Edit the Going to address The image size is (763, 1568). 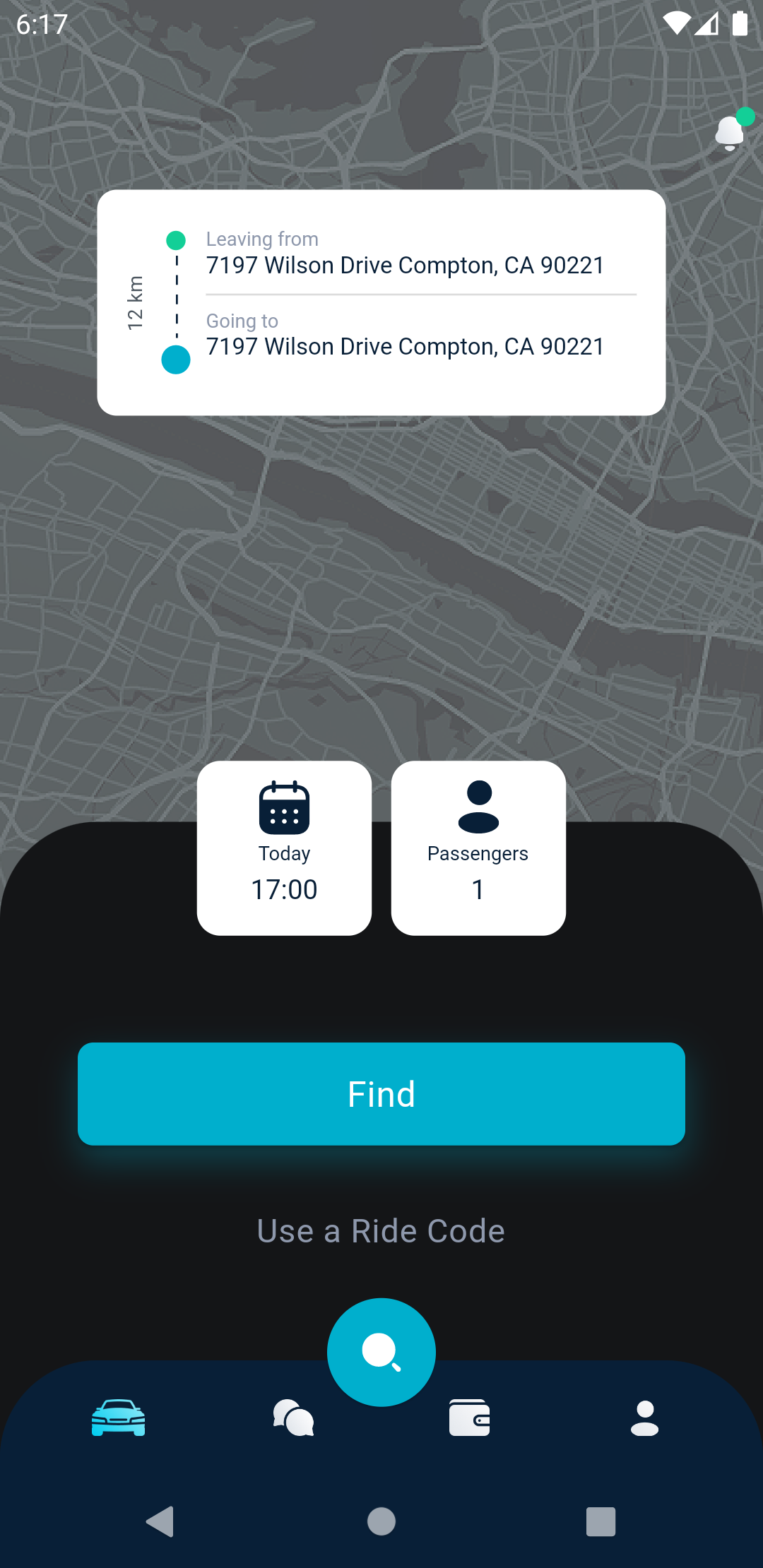coord(420,335)
